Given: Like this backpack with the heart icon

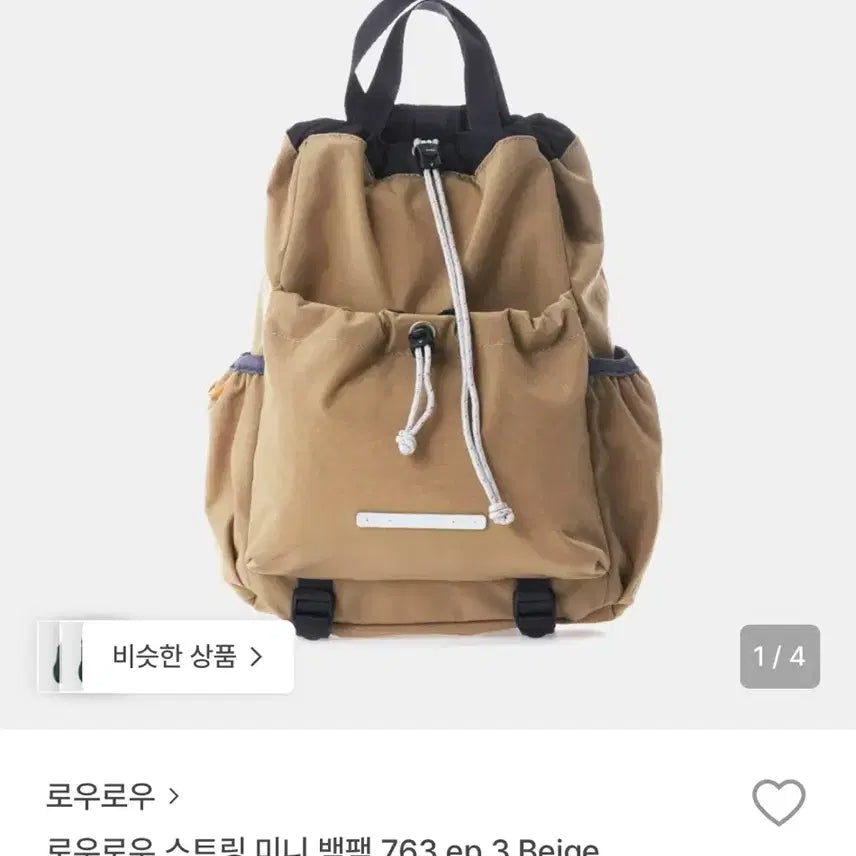Looking at the screenshot, I should pos(778,803).
